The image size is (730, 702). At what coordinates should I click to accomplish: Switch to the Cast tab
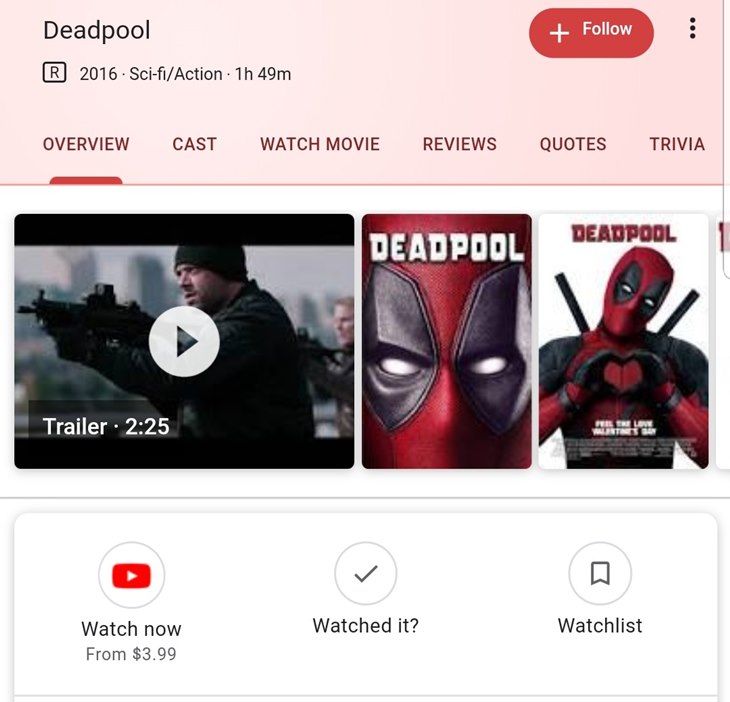point(194,144)
